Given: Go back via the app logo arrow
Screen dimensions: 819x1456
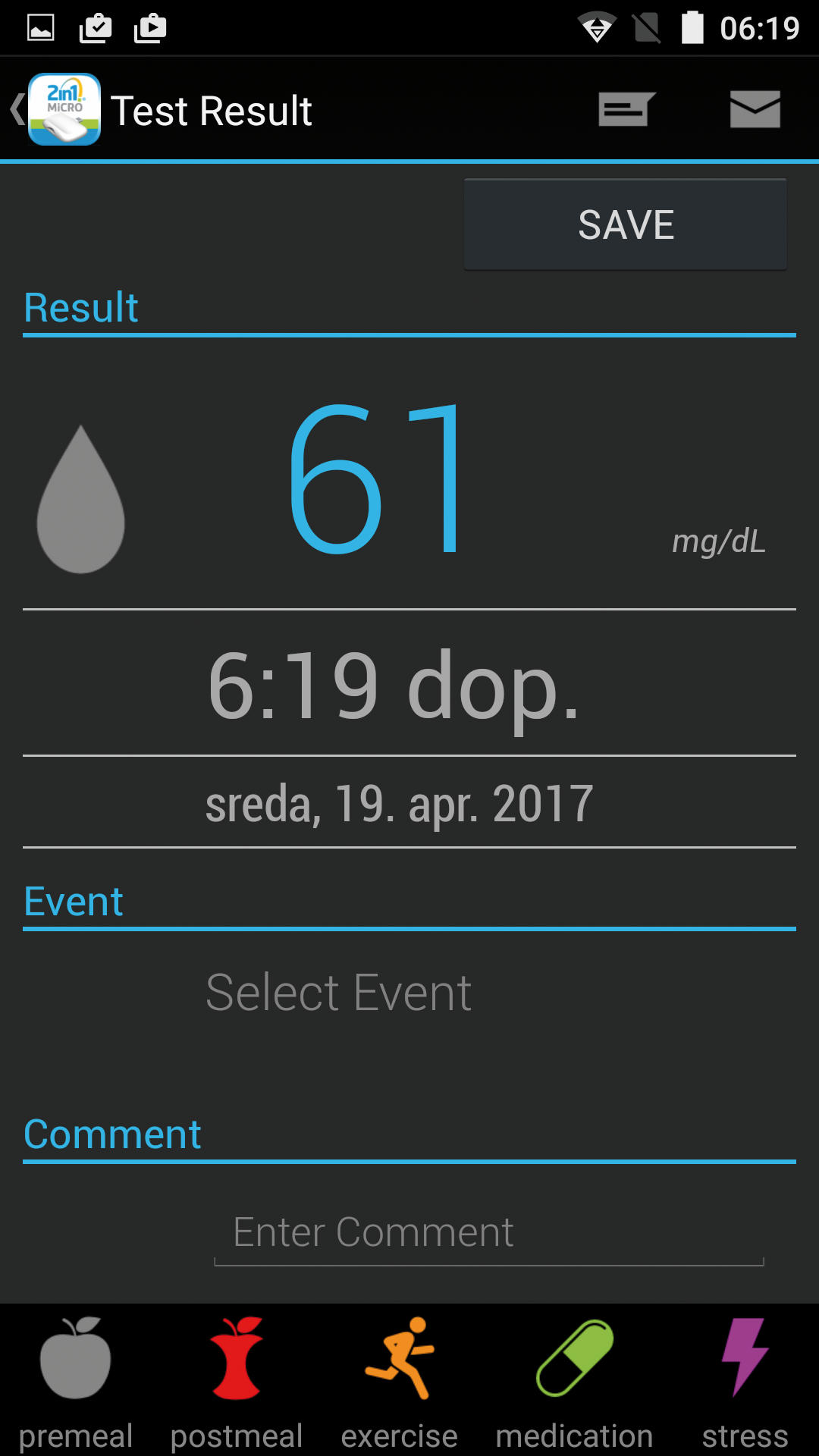Looking at the screenshot, I should (55, 109).
